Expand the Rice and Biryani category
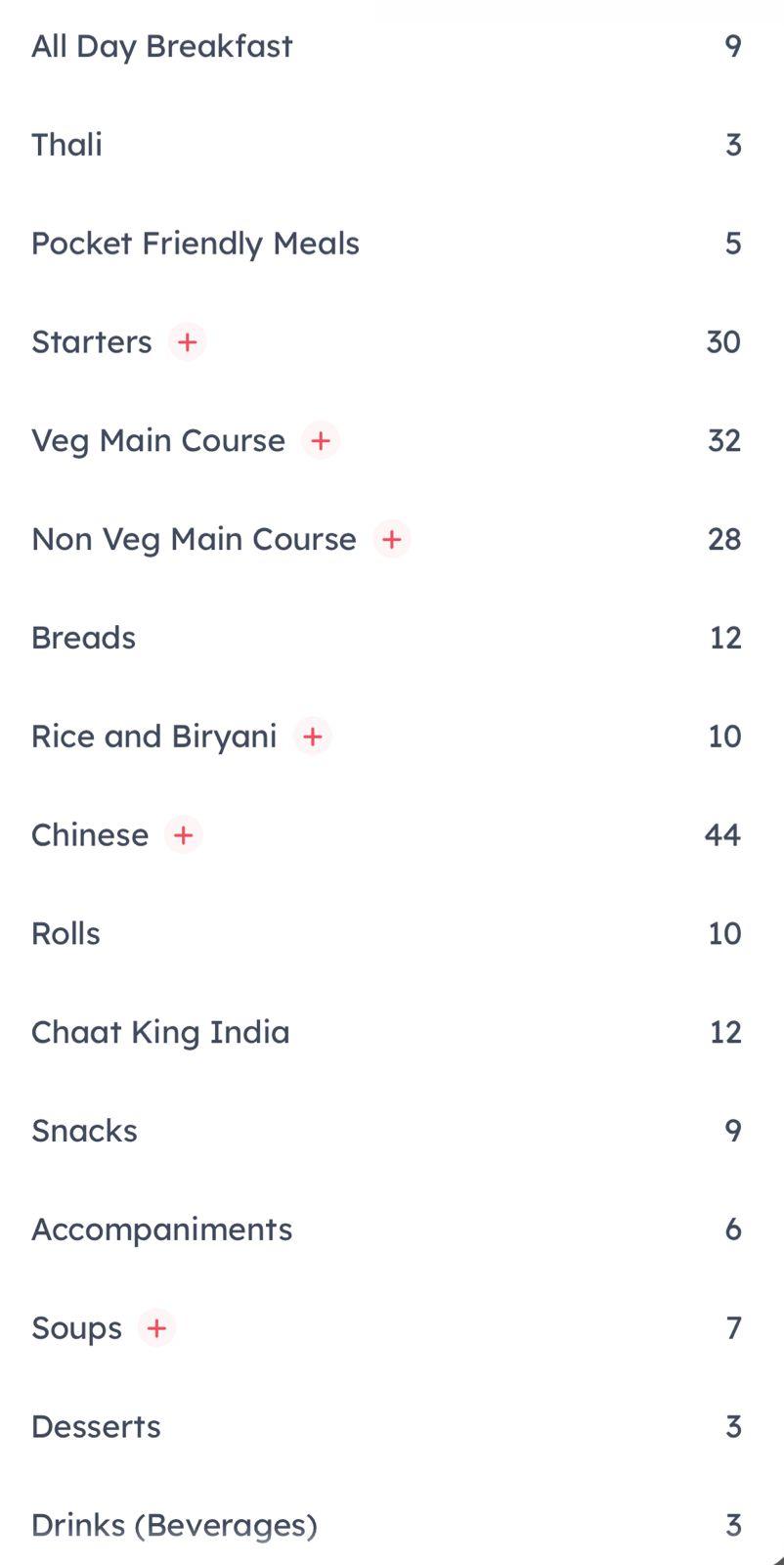This screenshot has width=784, height=1565. pos(312,736)
